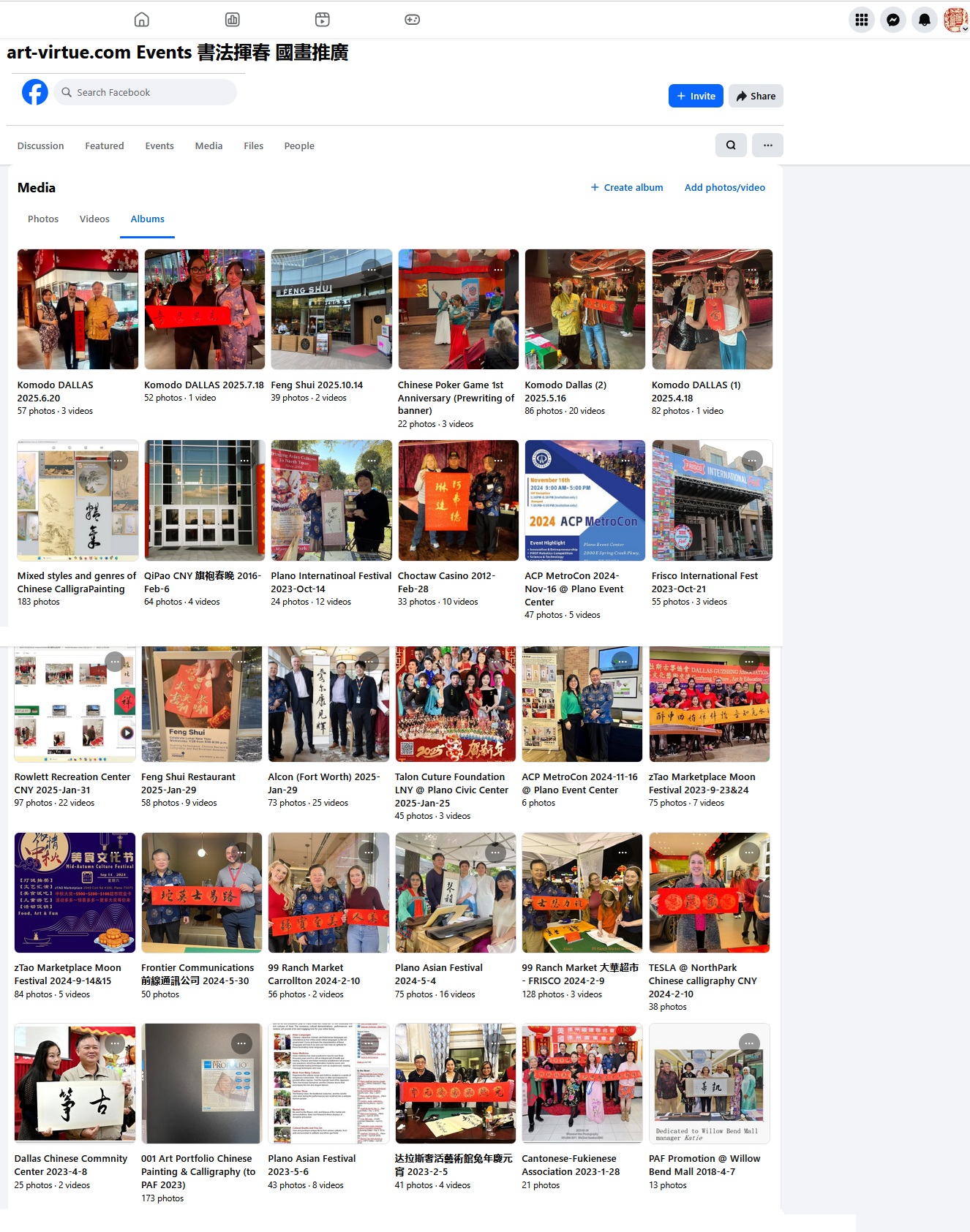Open the Files tab
This screenshot has width=970, height=1232.
(x=253, y=146)
